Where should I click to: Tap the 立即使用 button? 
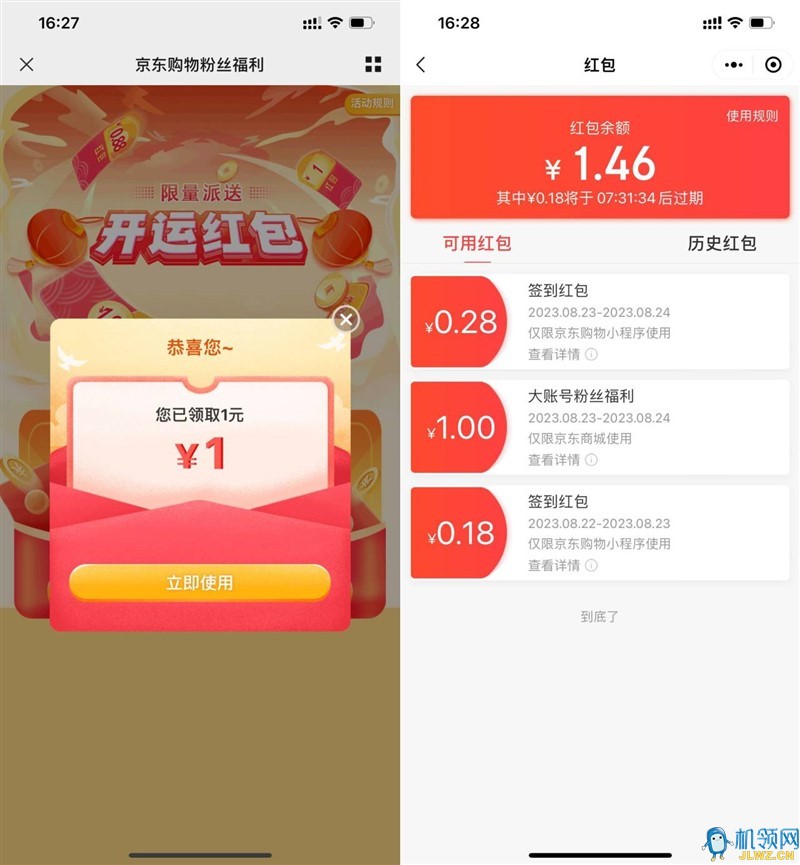click(x=200, y=583)
